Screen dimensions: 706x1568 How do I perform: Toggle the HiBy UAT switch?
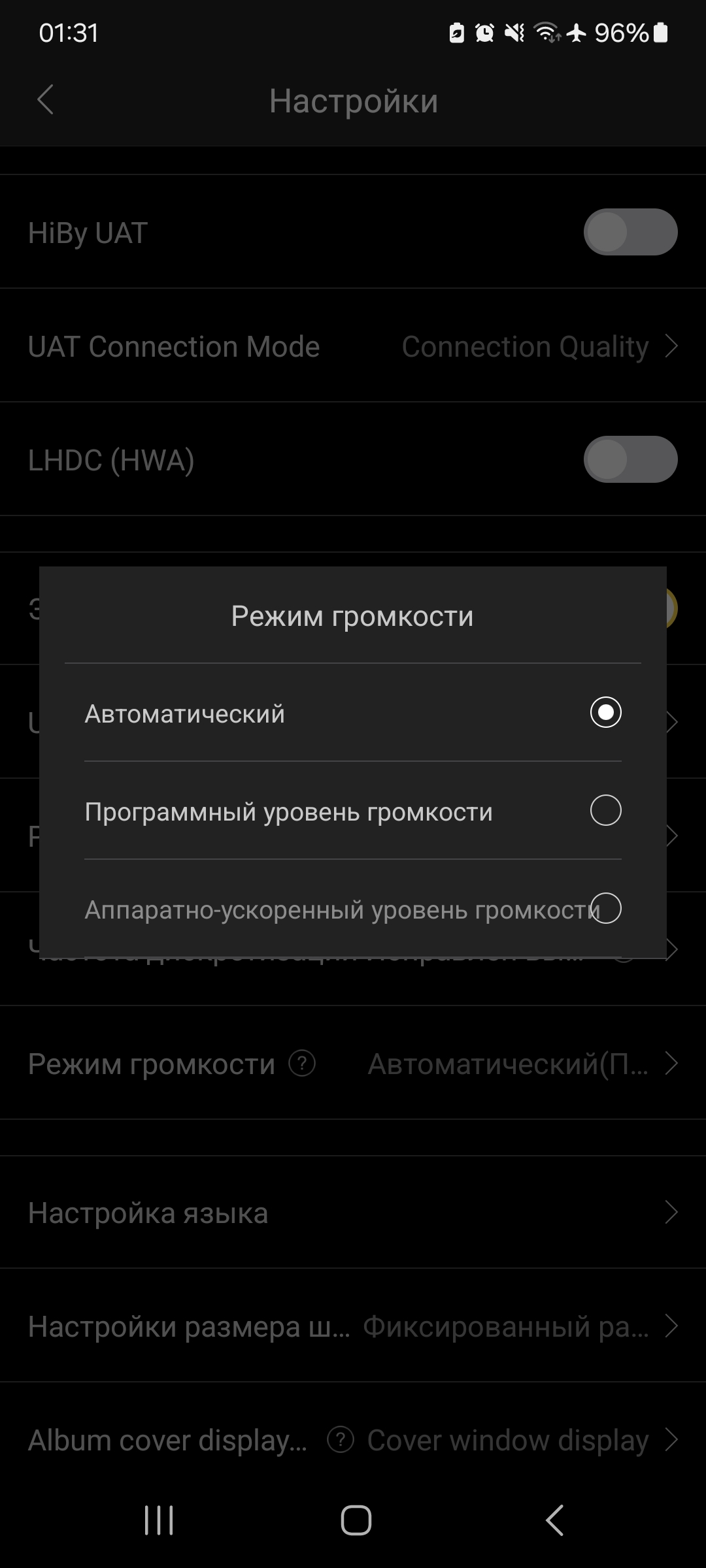click(x=630, y=232)
